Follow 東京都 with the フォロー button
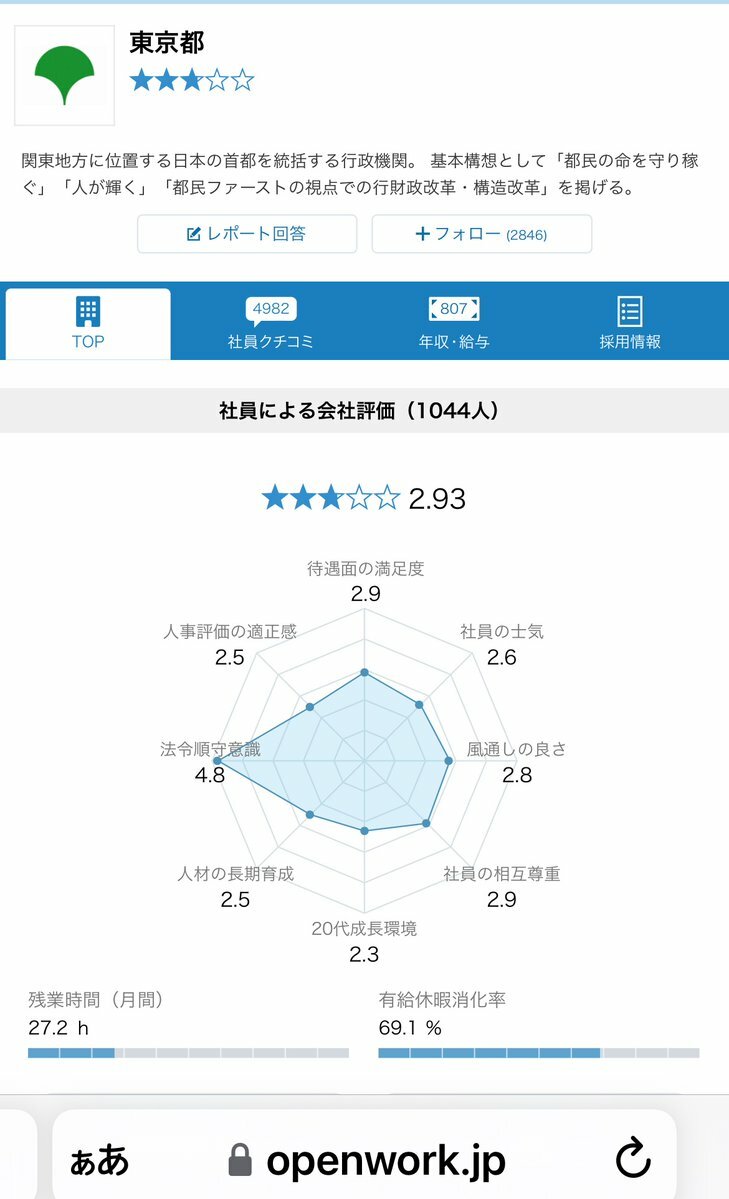The width and height of the screenshot is (729, 1199). pos(482,234)
